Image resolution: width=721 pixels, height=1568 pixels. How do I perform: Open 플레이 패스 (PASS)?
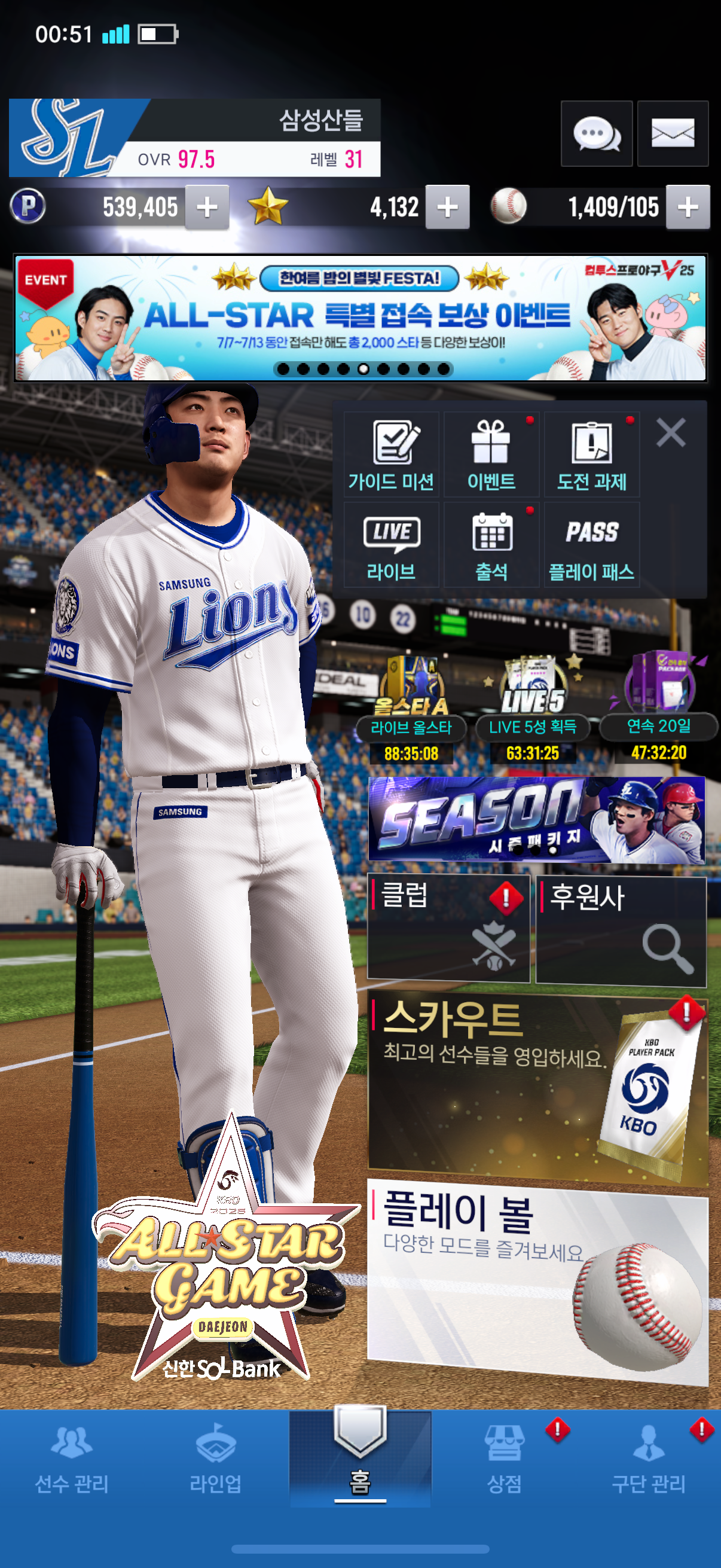coord(591,545)
